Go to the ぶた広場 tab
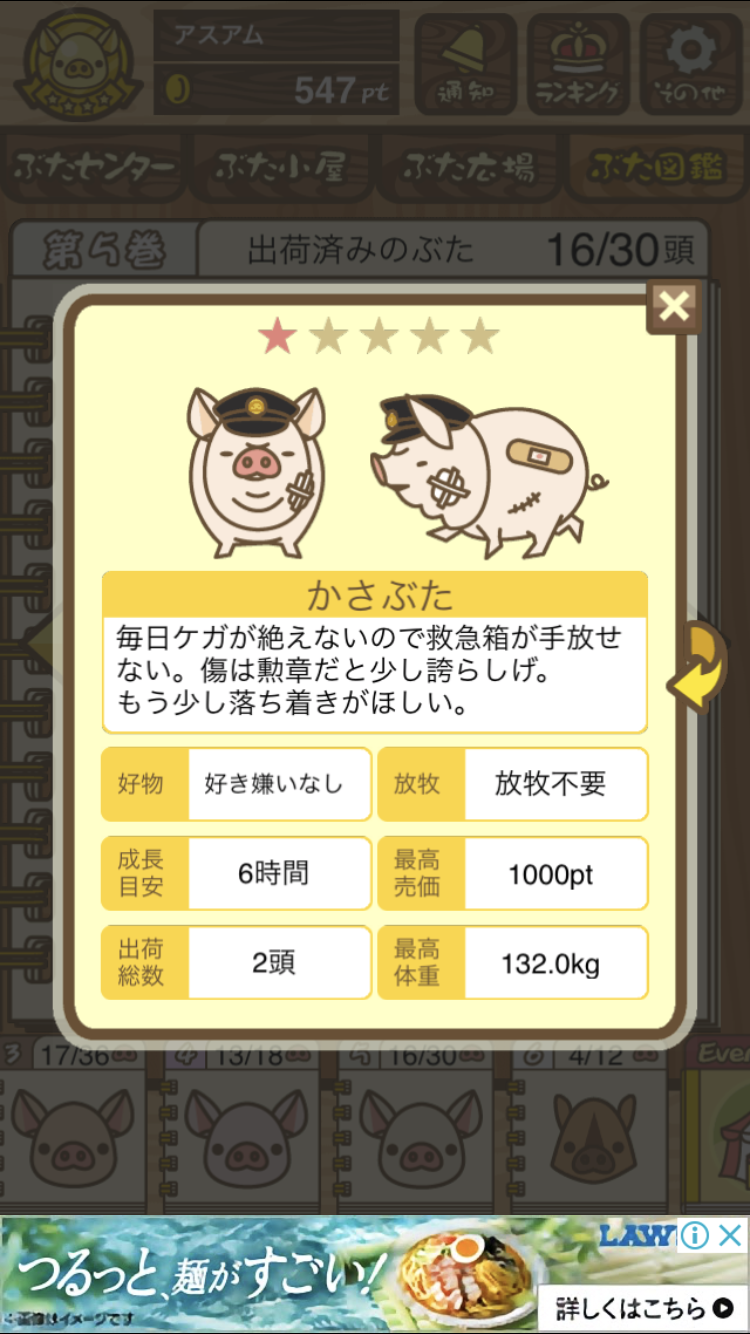This screenshot has width=750, height=1334. (466, 167)
